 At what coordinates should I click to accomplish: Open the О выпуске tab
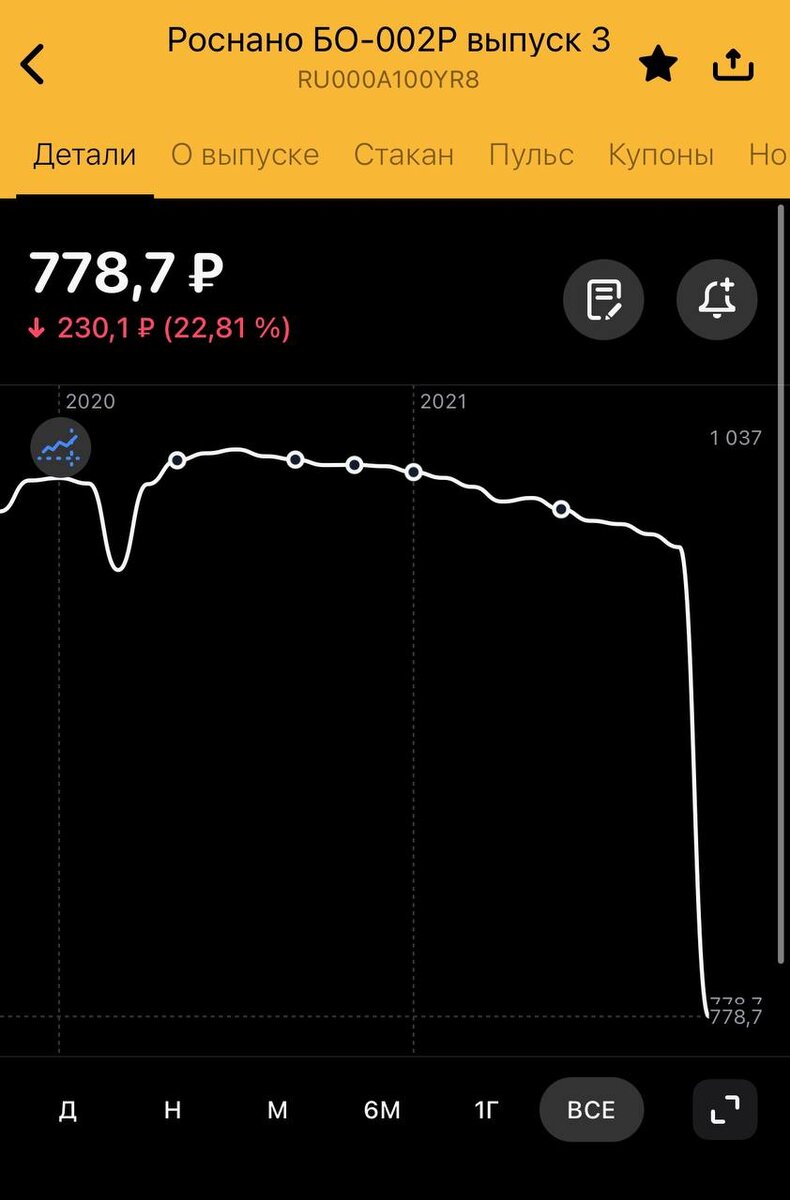click(x=245, y=155)
